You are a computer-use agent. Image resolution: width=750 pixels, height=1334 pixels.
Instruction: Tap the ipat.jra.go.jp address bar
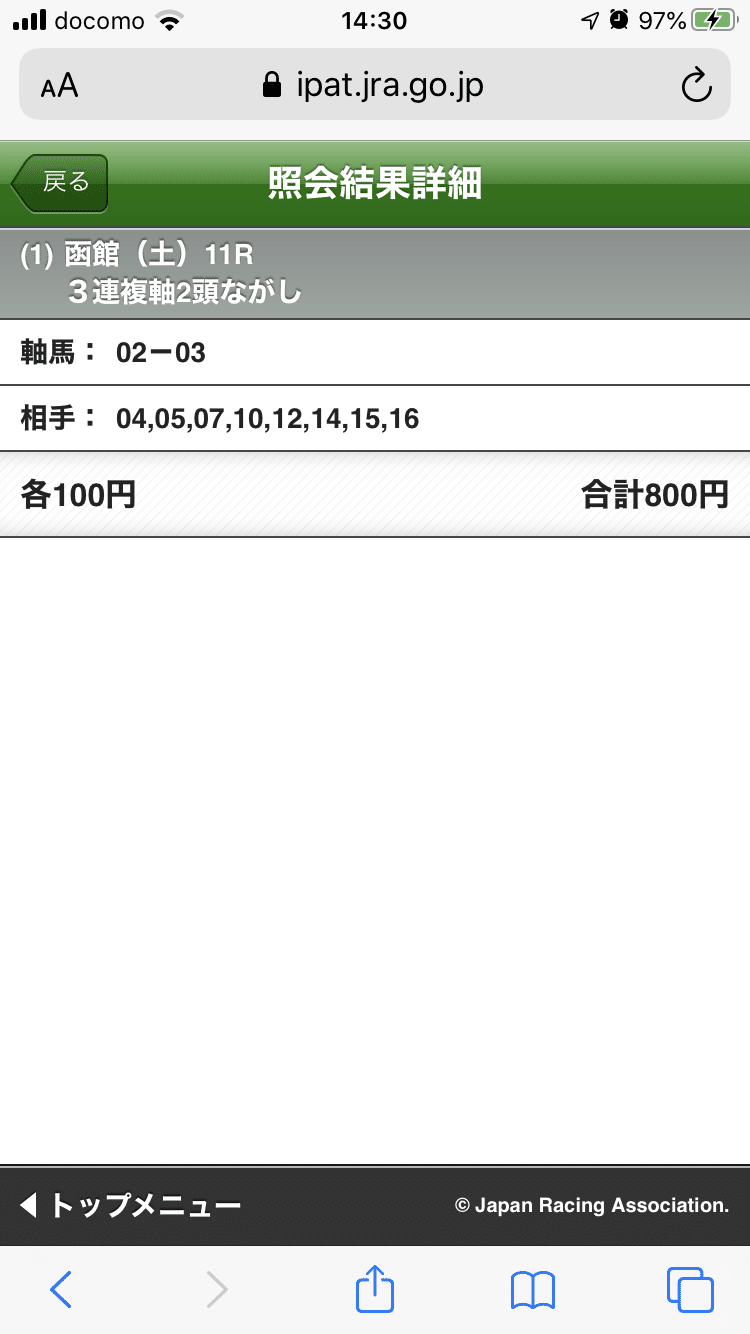390,85
